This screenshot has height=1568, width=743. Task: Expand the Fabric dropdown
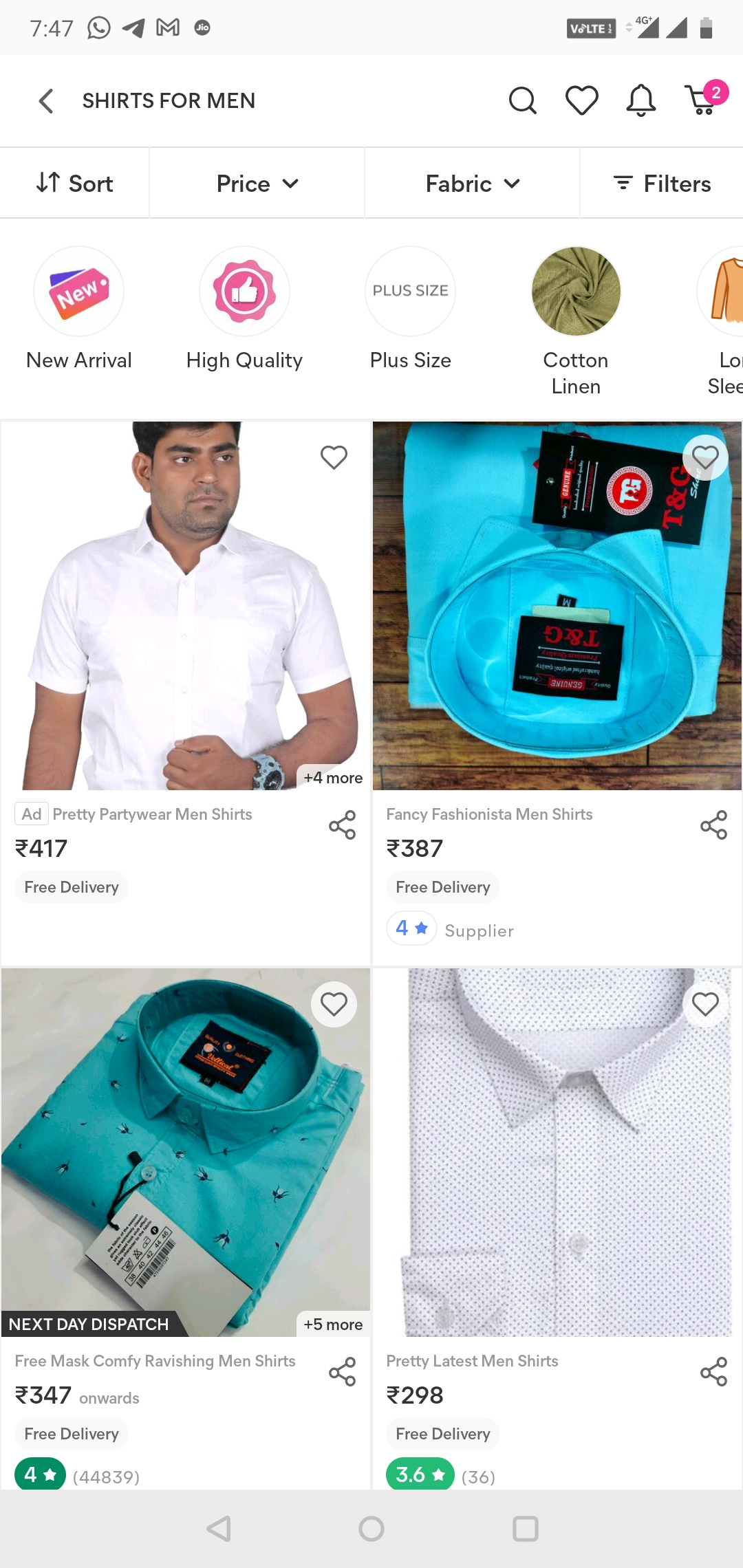point(472,184)
